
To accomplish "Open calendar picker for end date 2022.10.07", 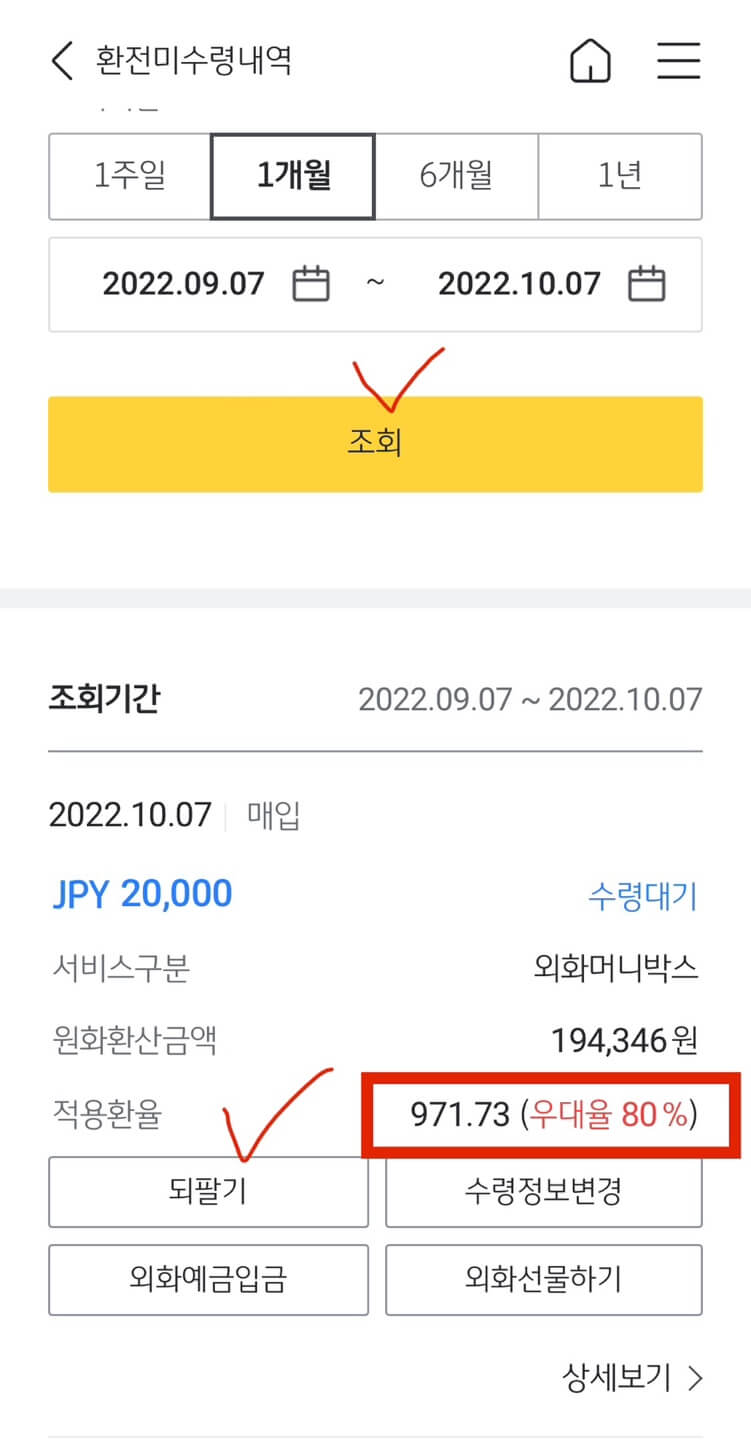I will [647, 283].
